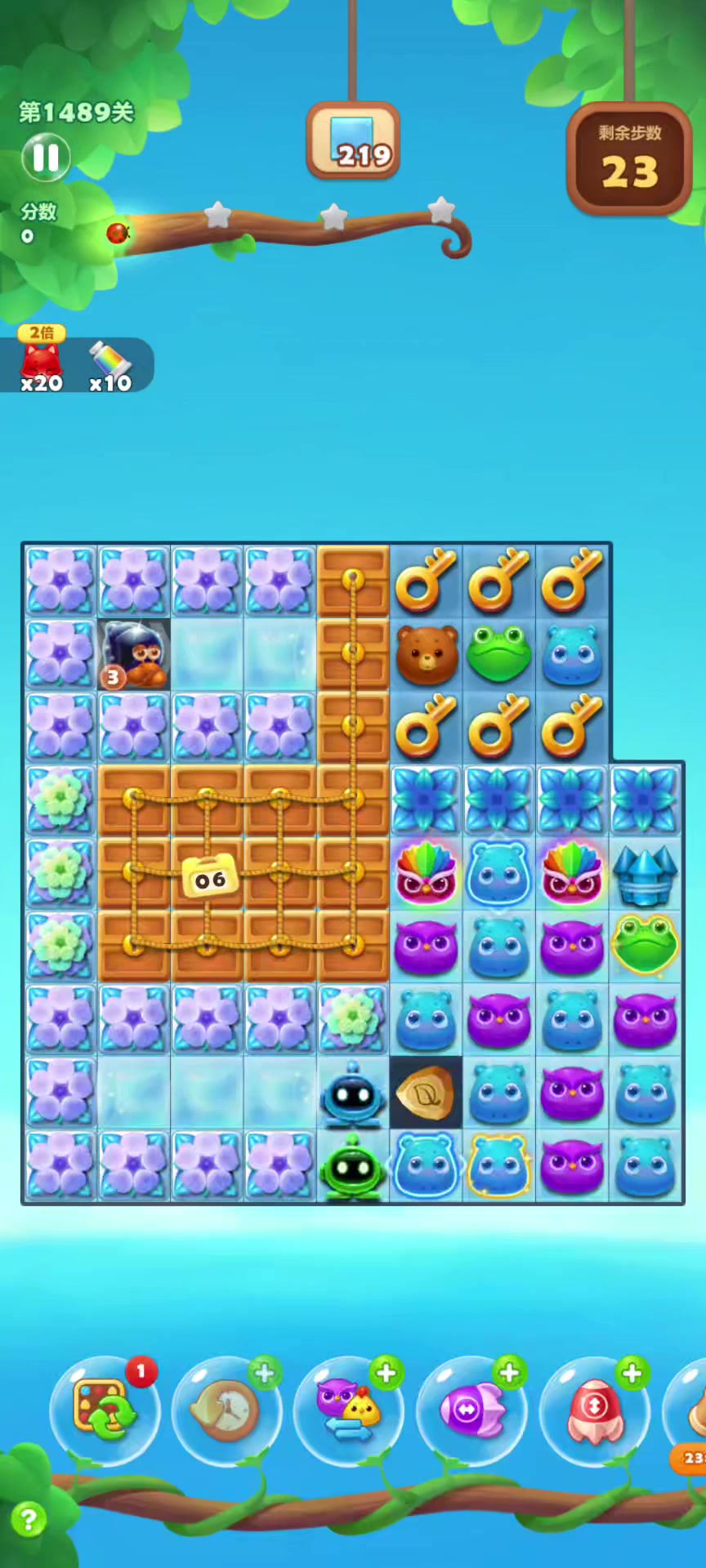The width and height of the screenshot is (706, 1568).
Task: Tap the green robot piece
Action: (353, 1166)
